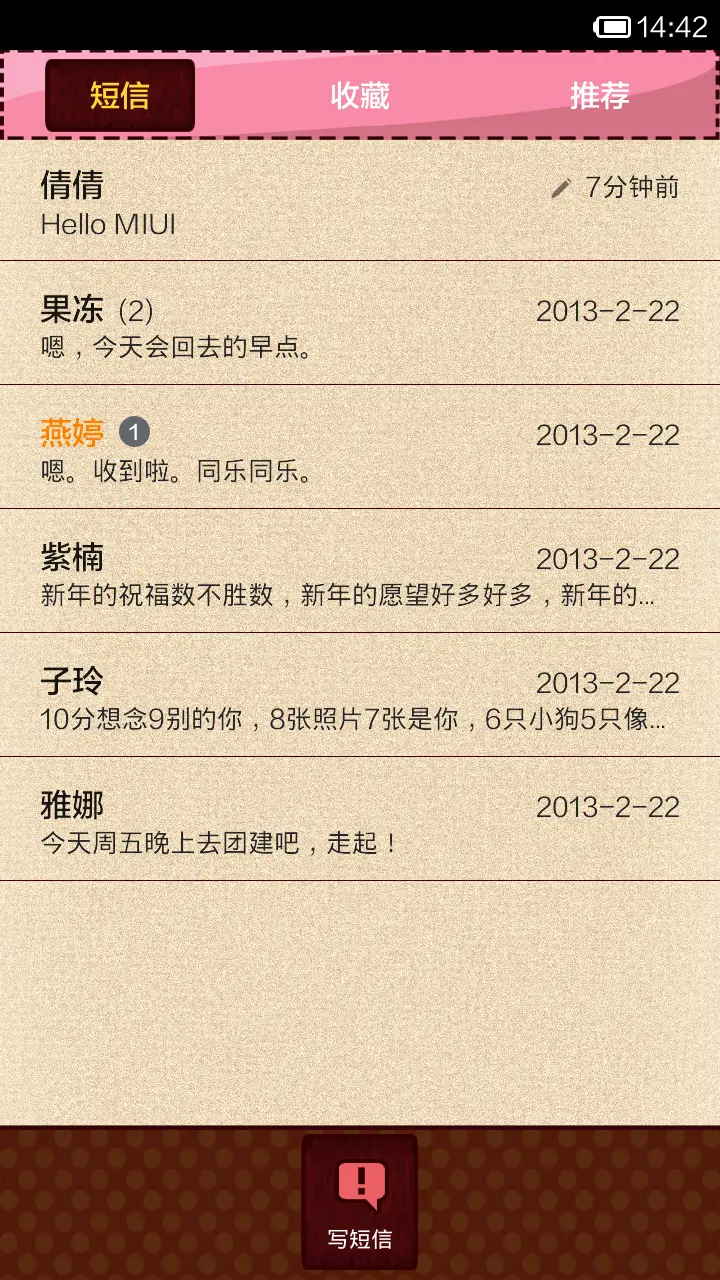Tap the pencil draft icon beside 倩倩
Image resolution: width=720 pixels, height=1280 pixels.
point(561,186)
